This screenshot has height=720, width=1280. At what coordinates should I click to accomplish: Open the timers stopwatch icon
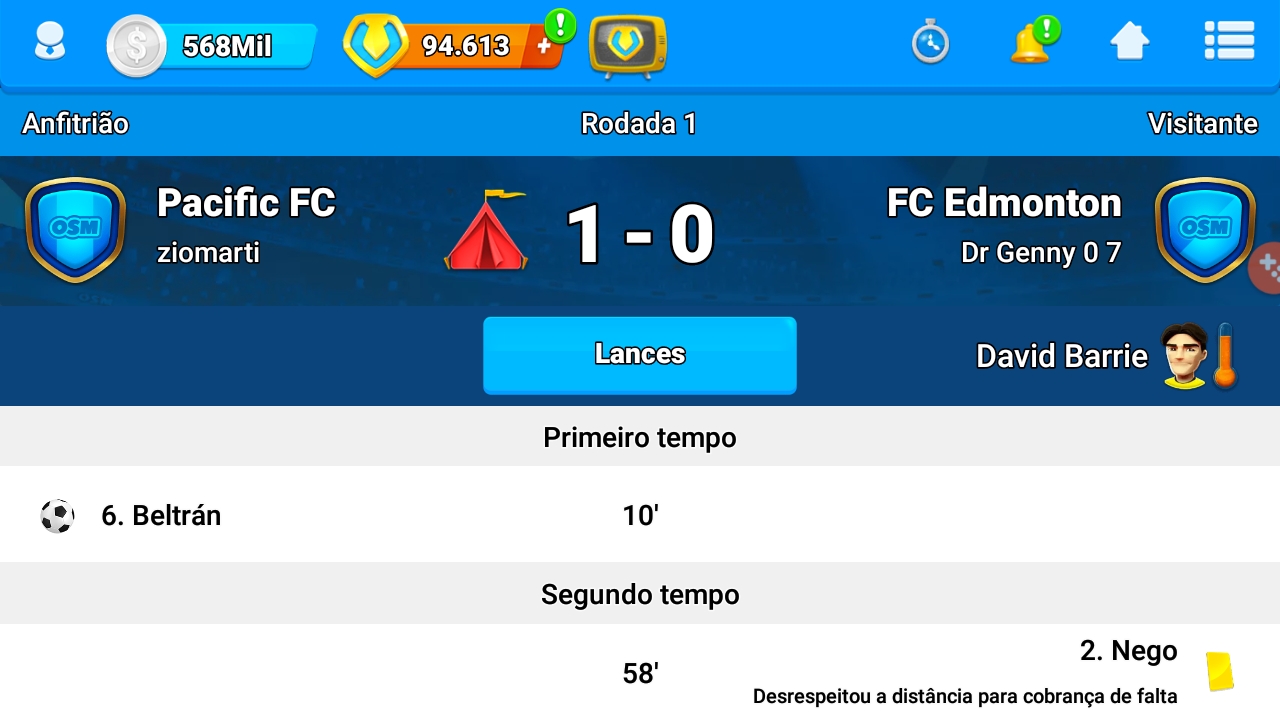pos(930,44)
